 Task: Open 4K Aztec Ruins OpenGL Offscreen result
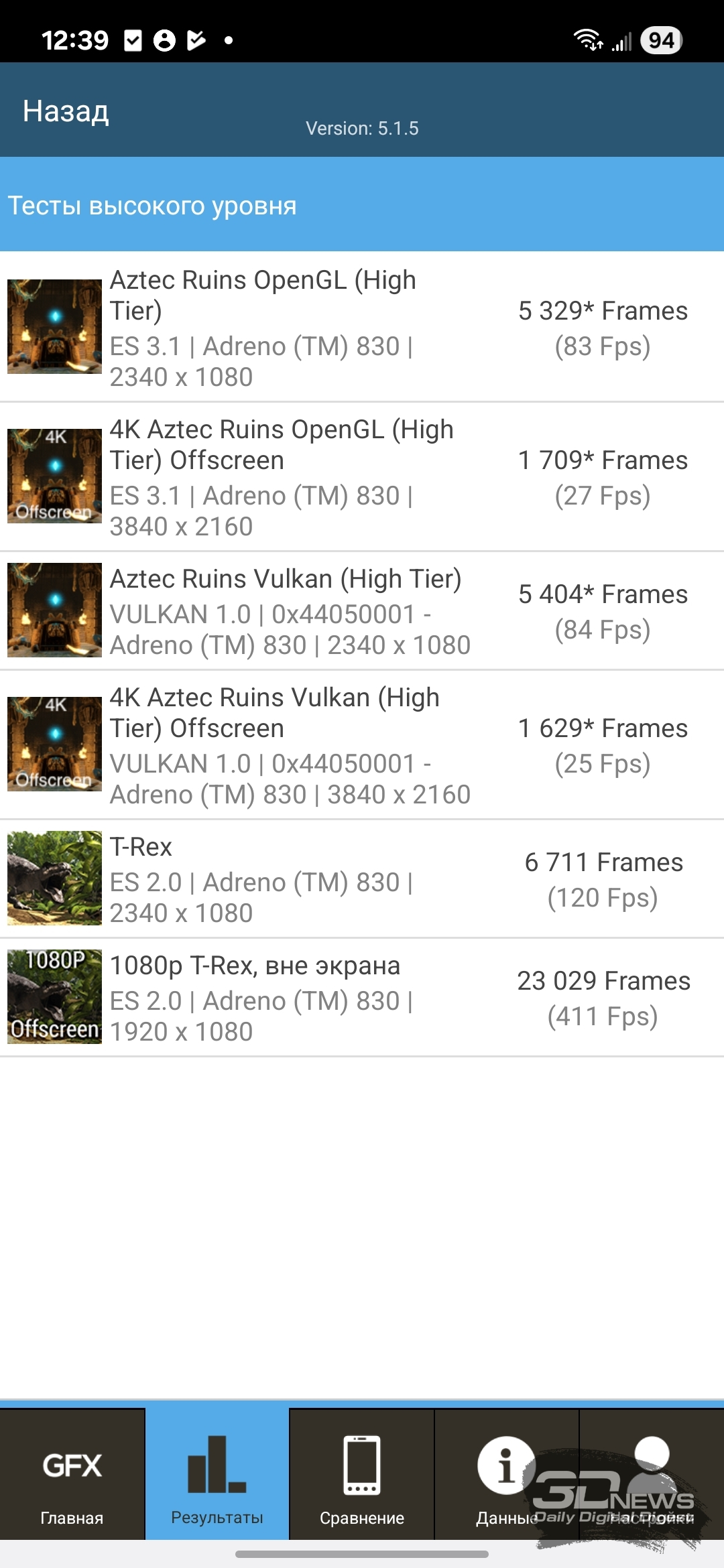click(362, 476)
